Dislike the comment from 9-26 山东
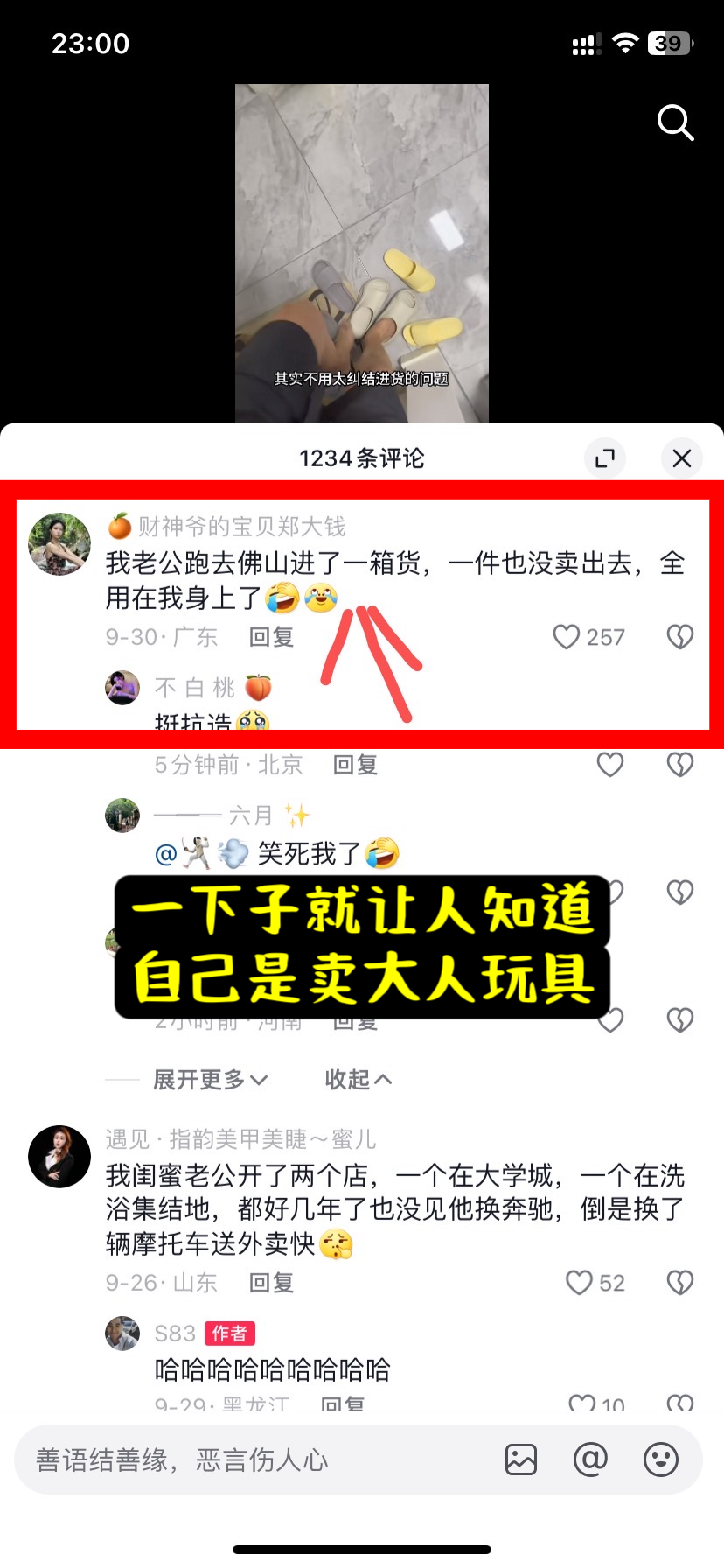Screen dimensions: 724x1568 tap(680, 1283)
